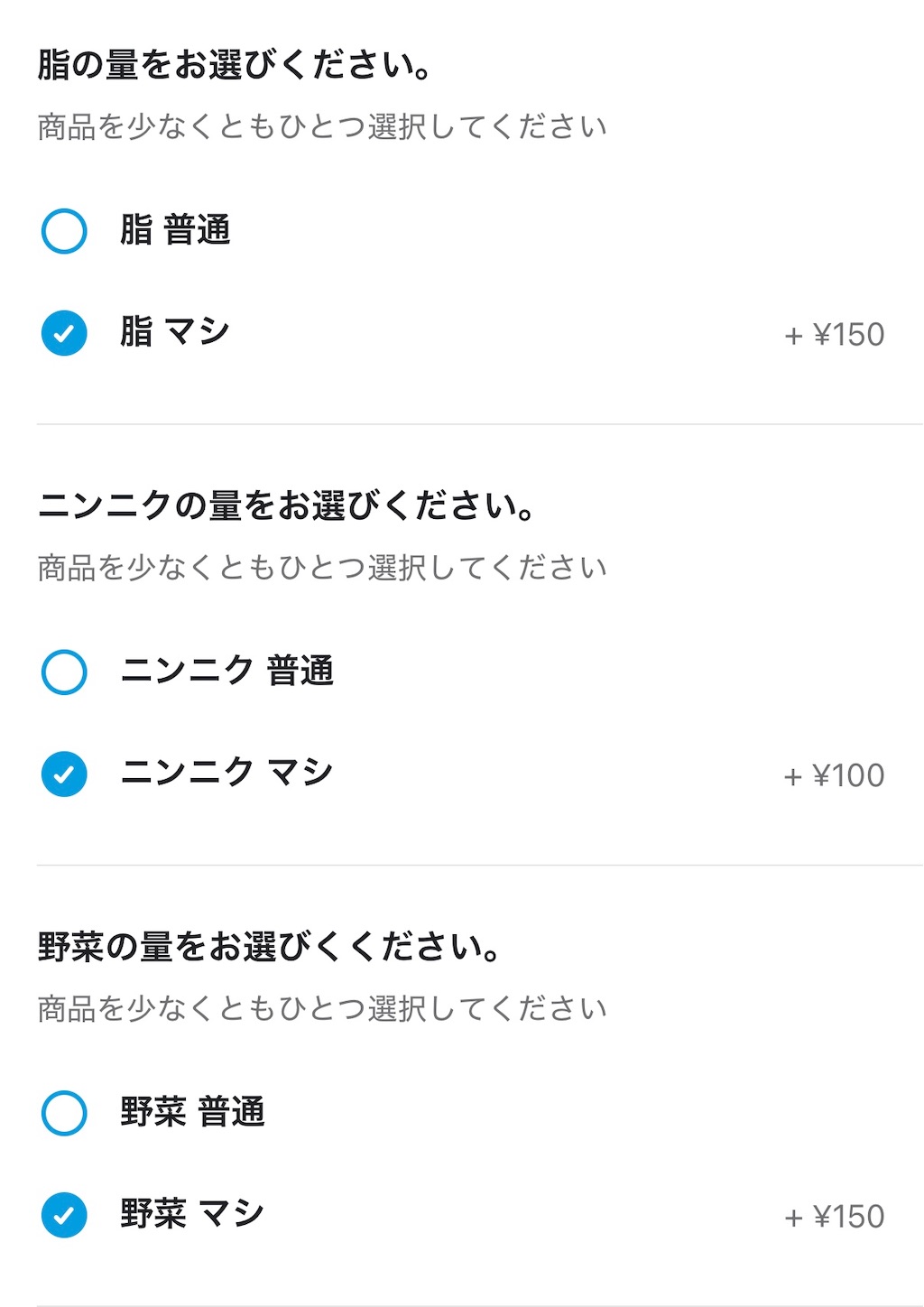Choose 脂 マシ for extra fat

click(64, 333)
